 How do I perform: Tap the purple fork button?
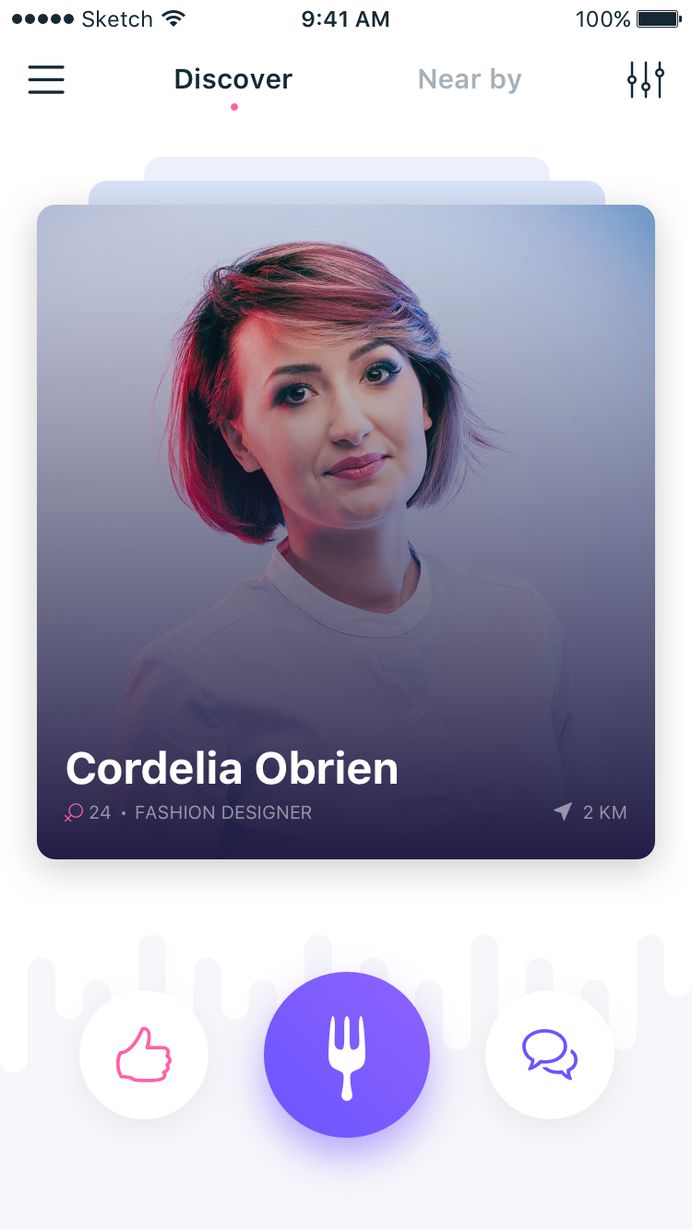pyautogui.click(x=347, y=1055)
